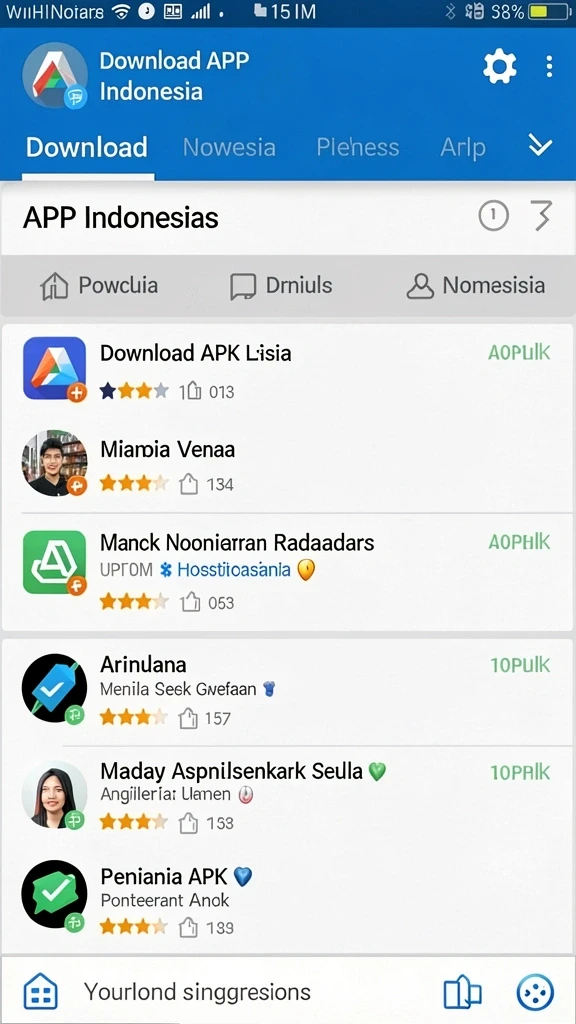The image size is (576, 1024).
Task: Open the map icon in bottom bar
Action: [x=462, y=992]
